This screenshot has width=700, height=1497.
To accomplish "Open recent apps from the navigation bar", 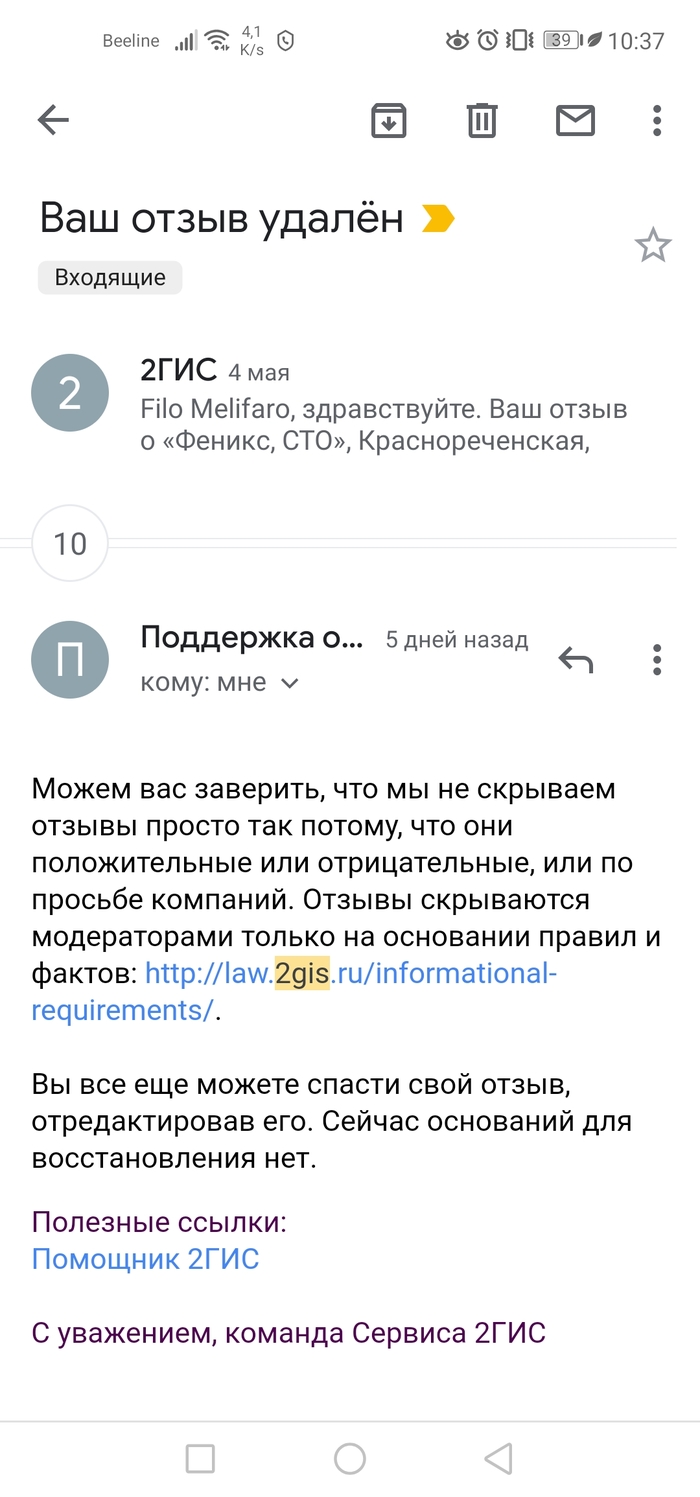I will click(x=200, y=1459).
